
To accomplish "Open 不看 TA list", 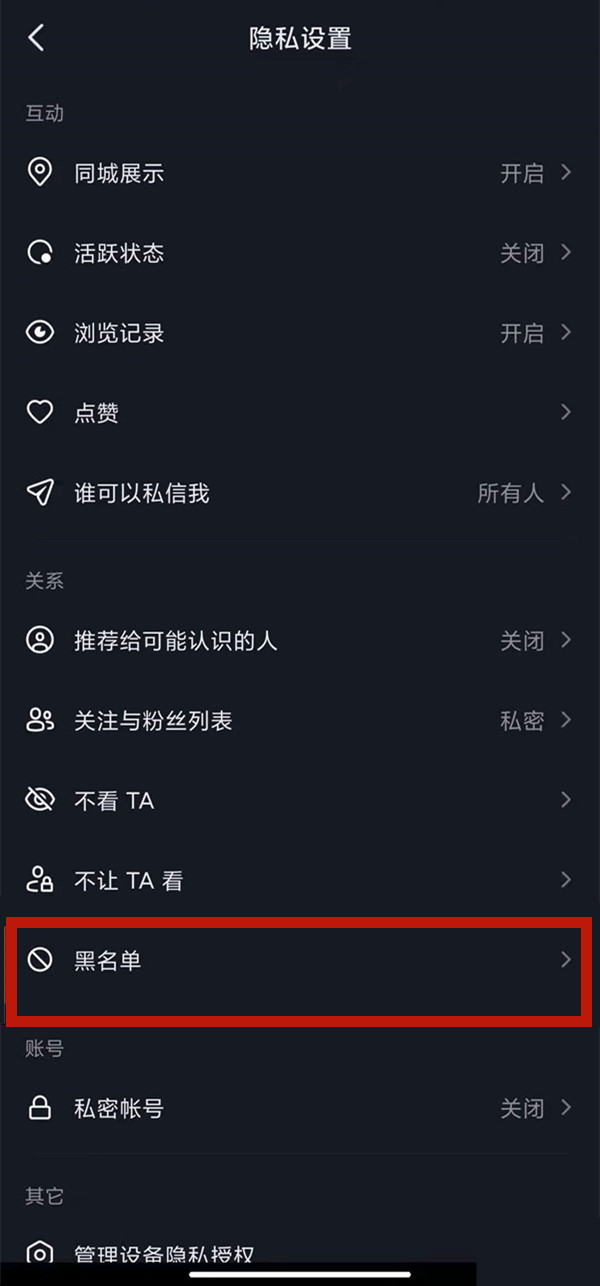I will (300, 800).
